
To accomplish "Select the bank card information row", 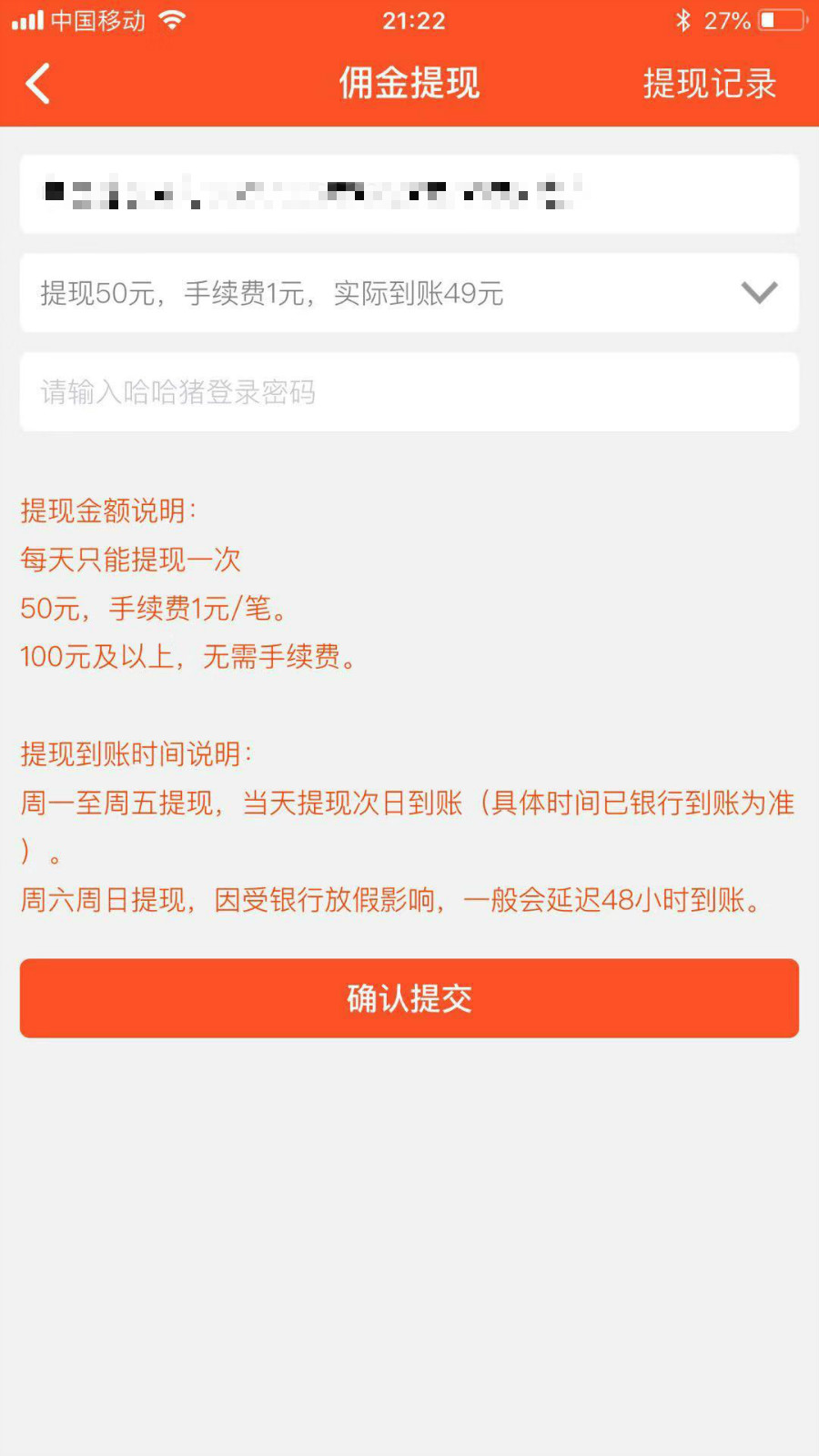I will 409,193.
